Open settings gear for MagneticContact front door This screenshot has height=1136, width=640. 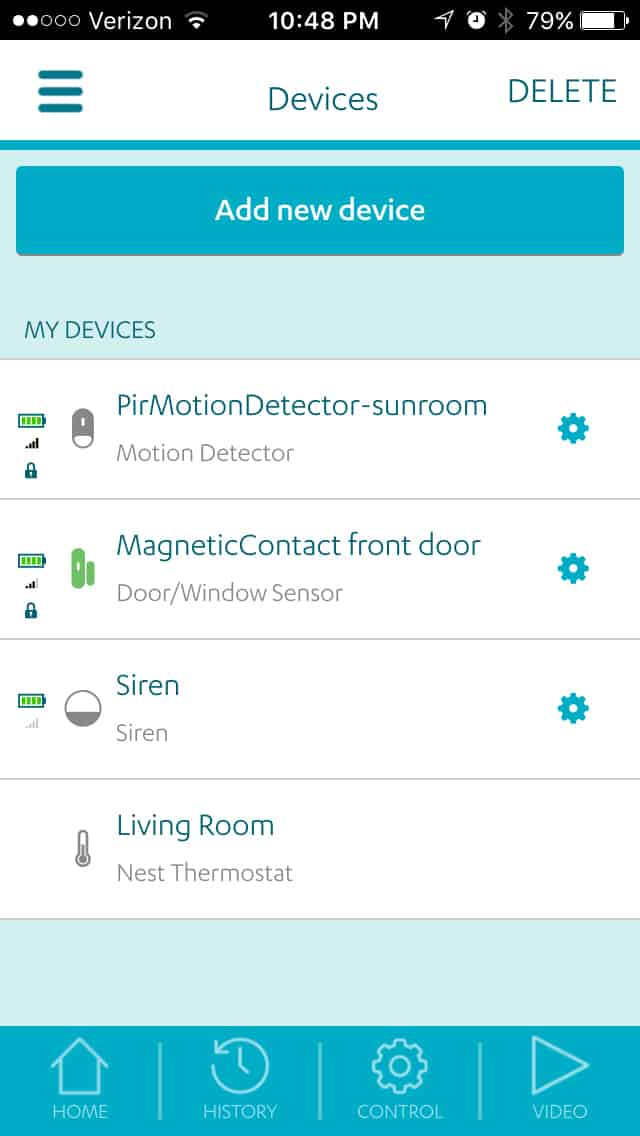[573, 569]
